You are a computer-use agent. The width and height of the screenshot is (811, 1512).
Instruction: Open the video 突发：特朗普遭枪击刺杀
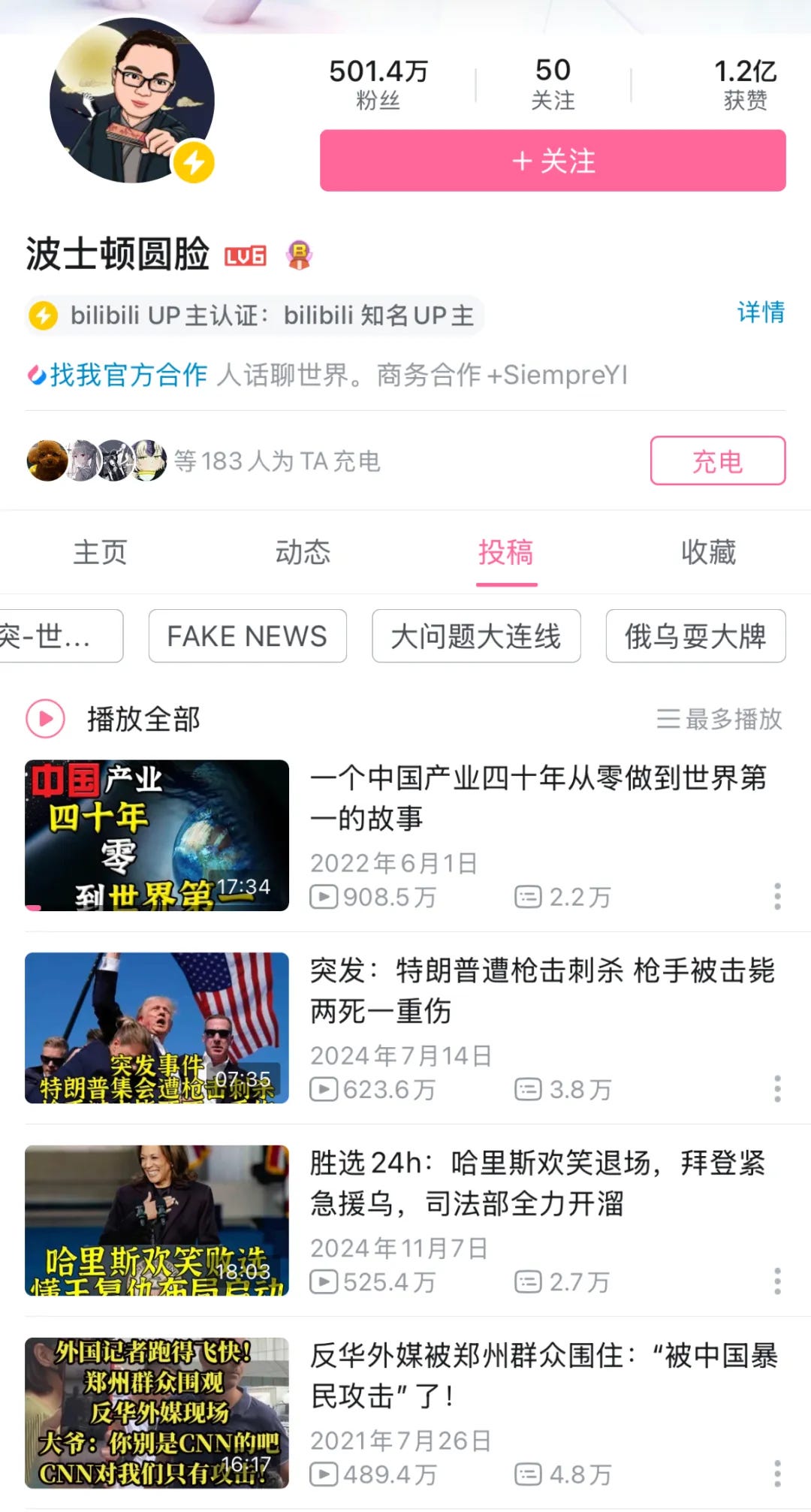pos(541,990)
